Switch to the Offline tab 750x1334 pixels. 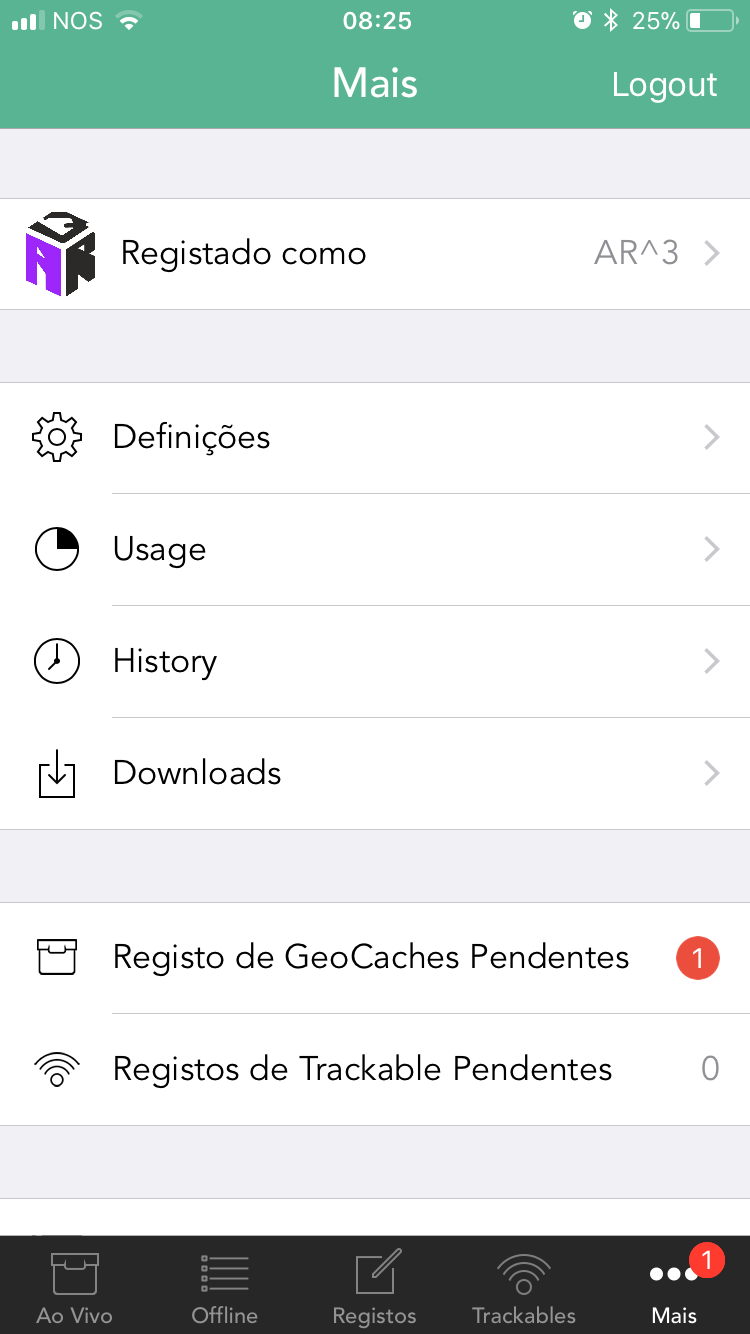pos(225,1286)
